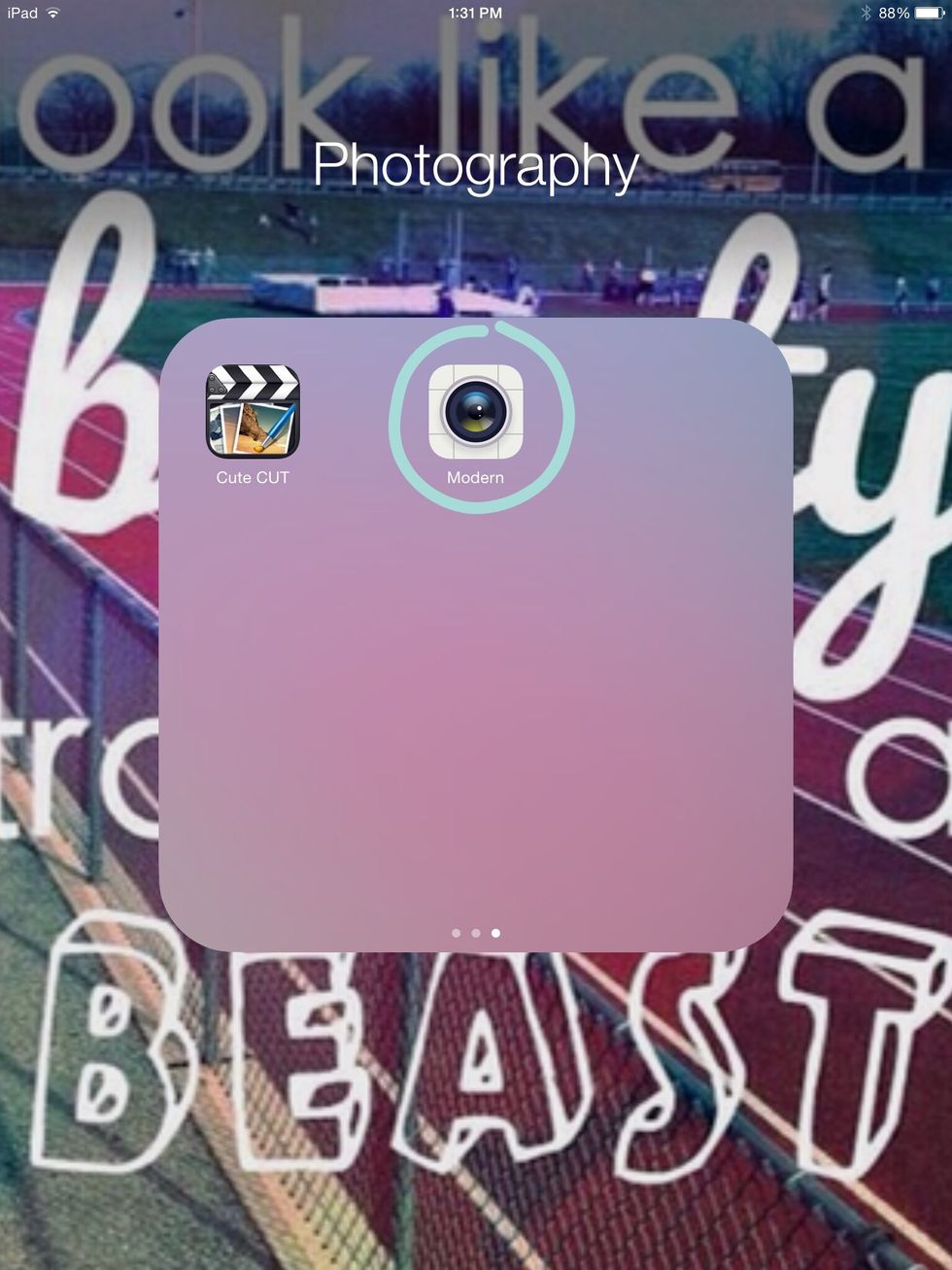Viewport: 952px width, 1270px height.
Task: Tap the folder page indicator dots
Action: pyautogui.click(x=476, y=933)
